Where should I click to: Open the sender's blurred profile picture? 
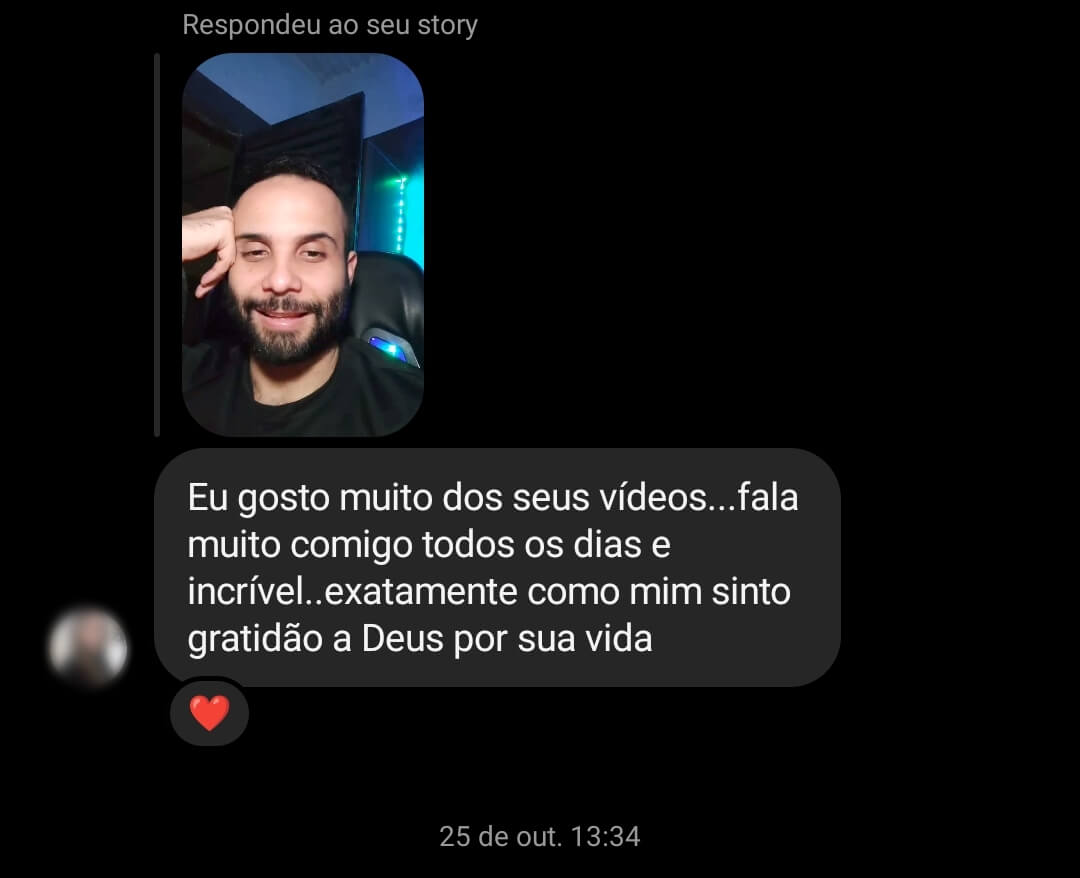88,647
